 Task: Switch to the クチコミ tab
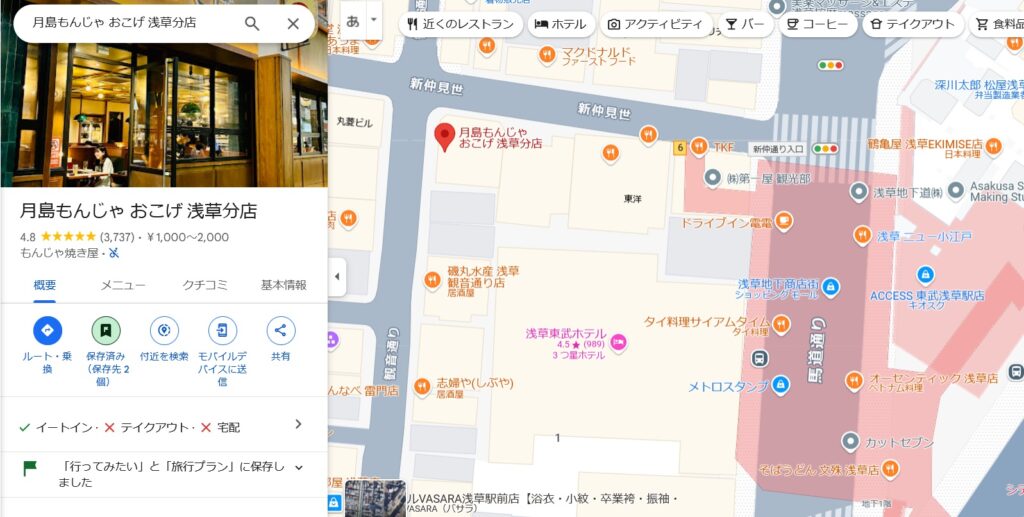coord(205,285)
